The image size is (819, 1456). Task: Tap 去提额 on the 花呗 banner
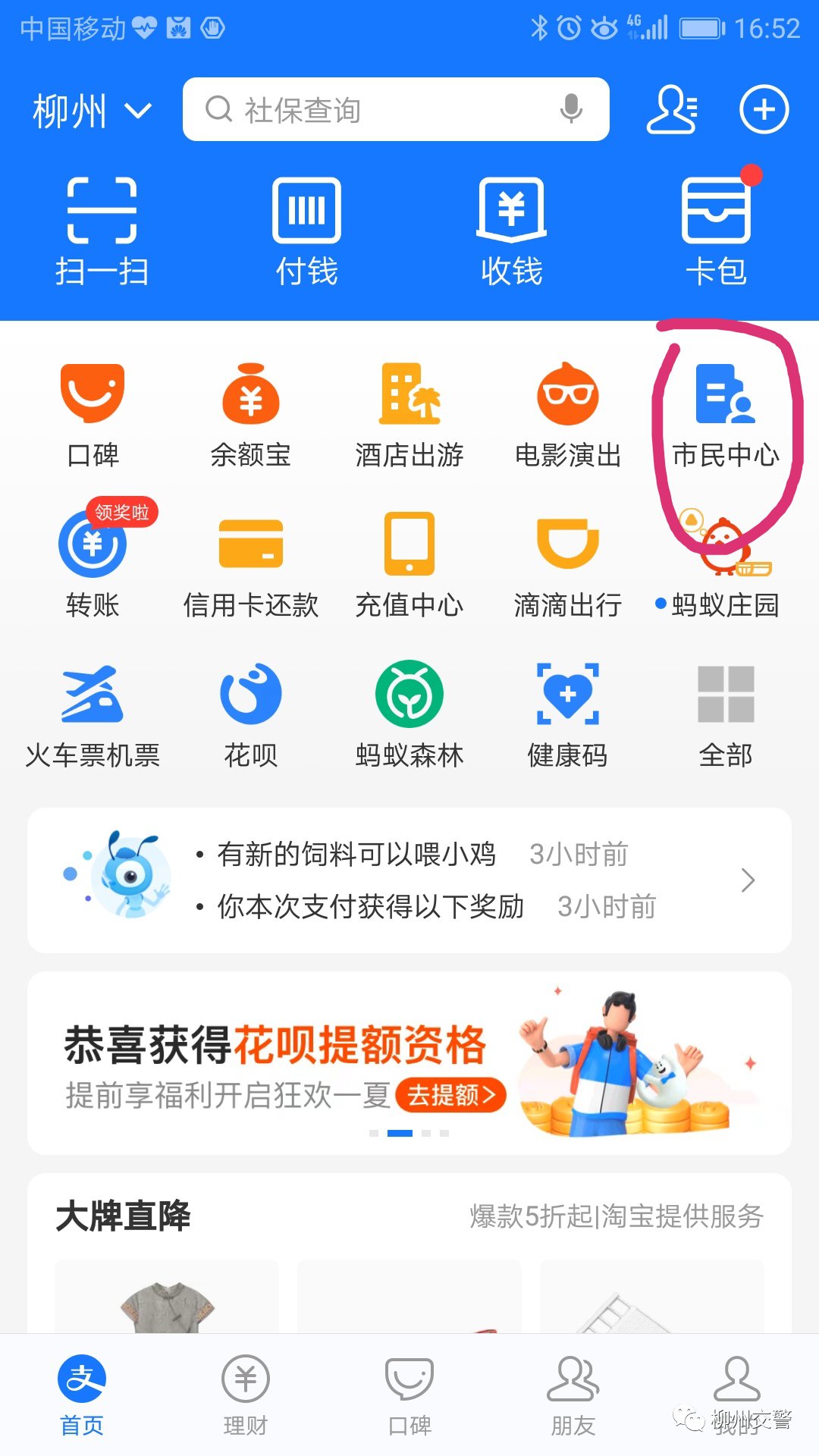coord(450,1095)
